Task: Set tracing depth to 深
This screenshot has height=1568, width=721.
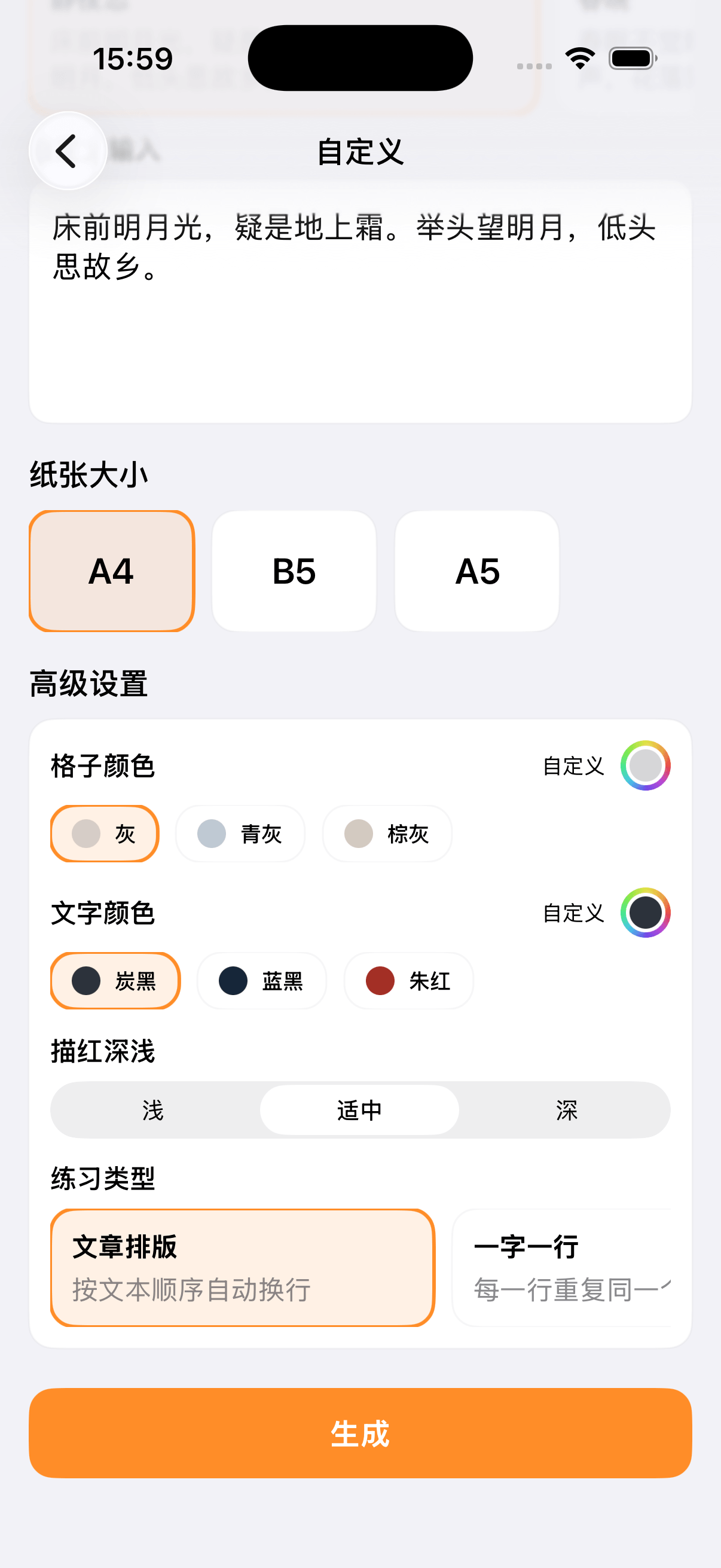Action: [568, 1110]
